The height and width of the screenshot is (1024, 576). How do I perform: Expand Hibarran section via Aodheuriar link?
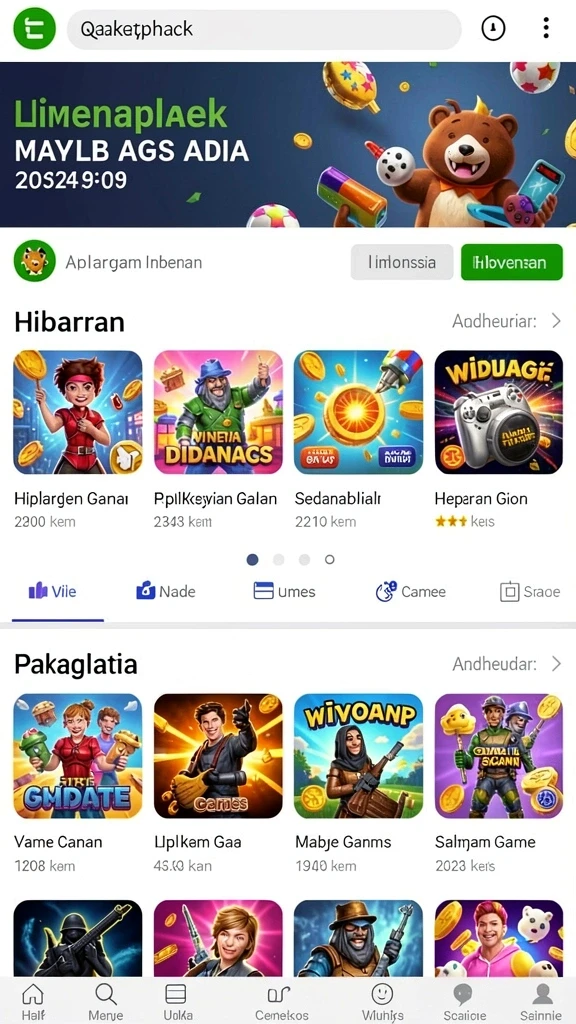(x=507, y=321)
